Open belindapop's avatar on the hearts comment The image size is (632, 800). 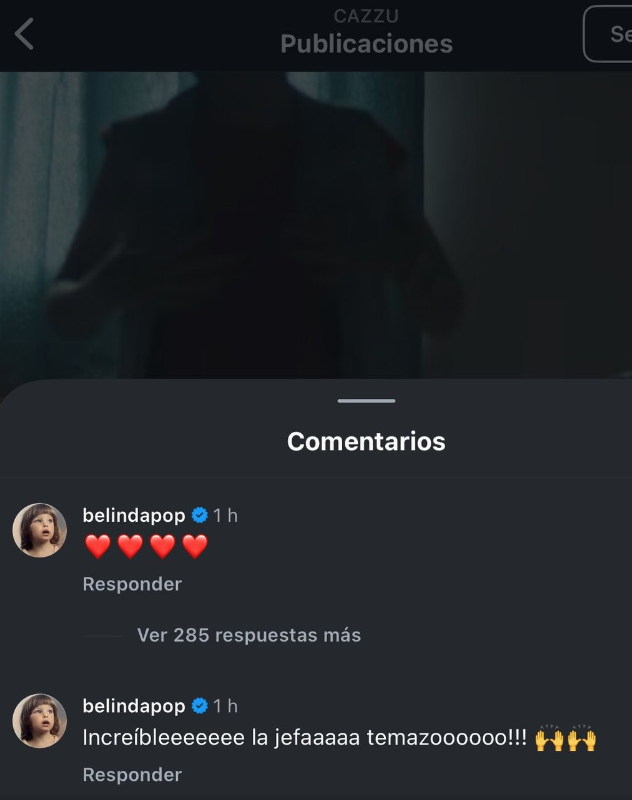click(40, 530)
